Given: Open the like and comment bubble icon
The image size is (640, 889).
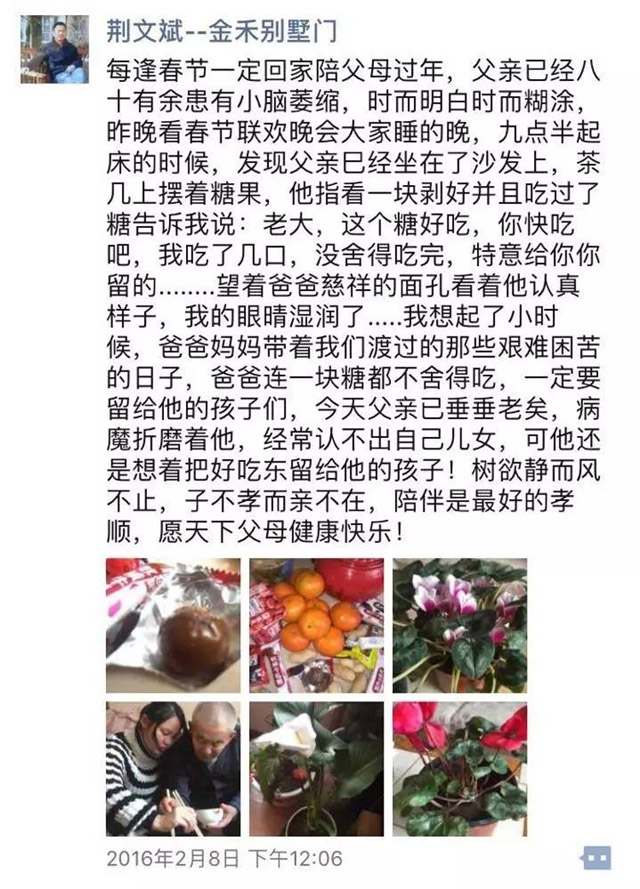Looking at the screenshot, I should (x=595, y=858).
